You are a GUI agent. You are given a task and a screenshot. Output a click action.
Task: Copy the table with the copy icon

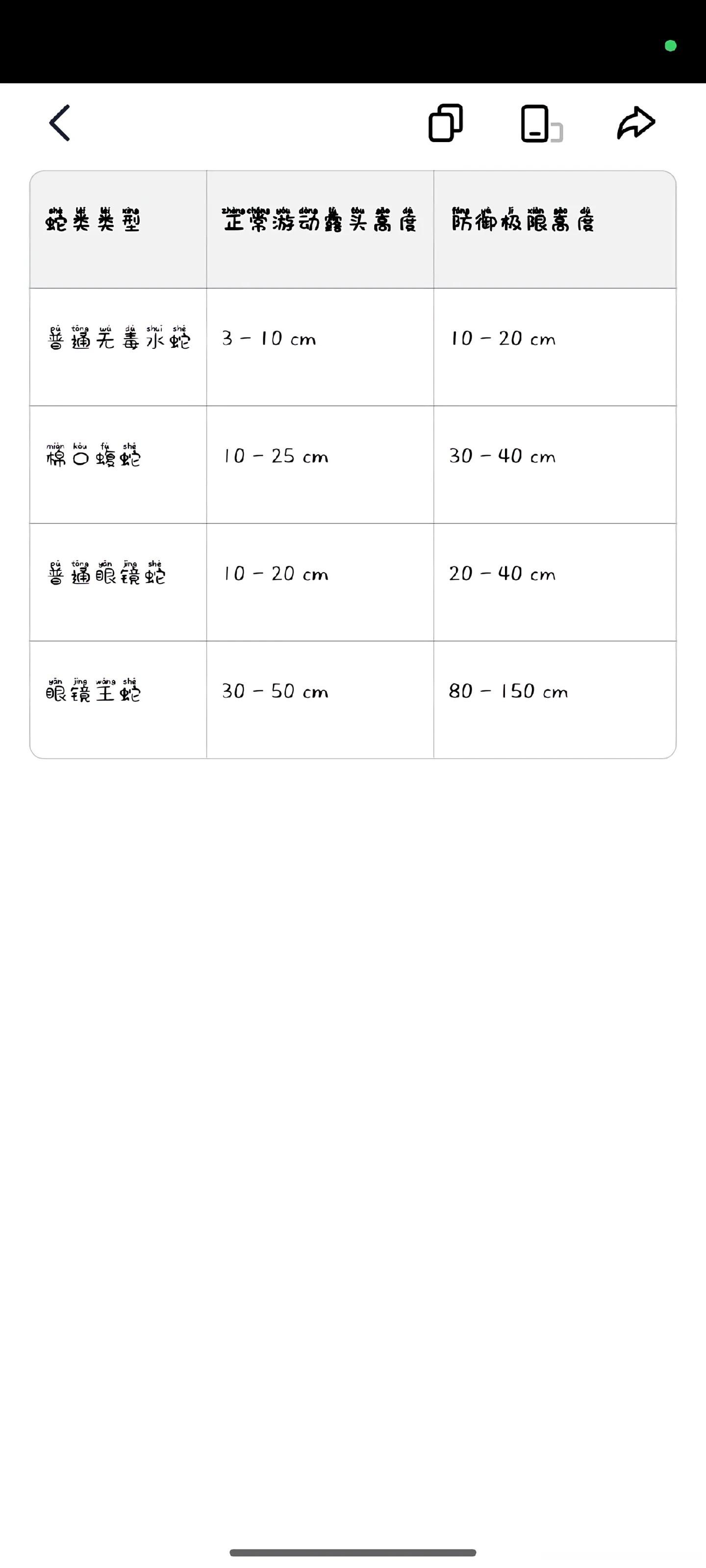pos(446,123)
